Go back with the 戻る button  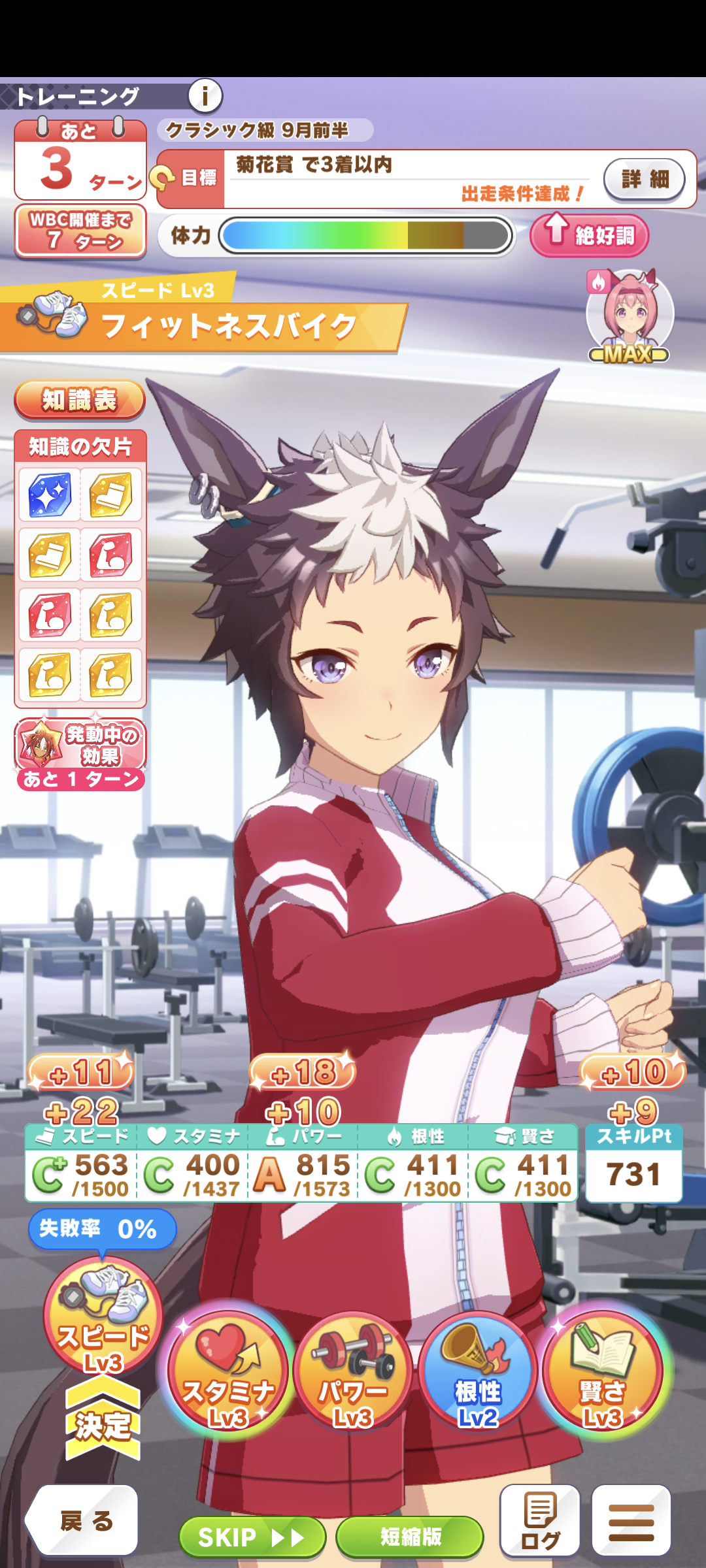(x=84, y=1521)
